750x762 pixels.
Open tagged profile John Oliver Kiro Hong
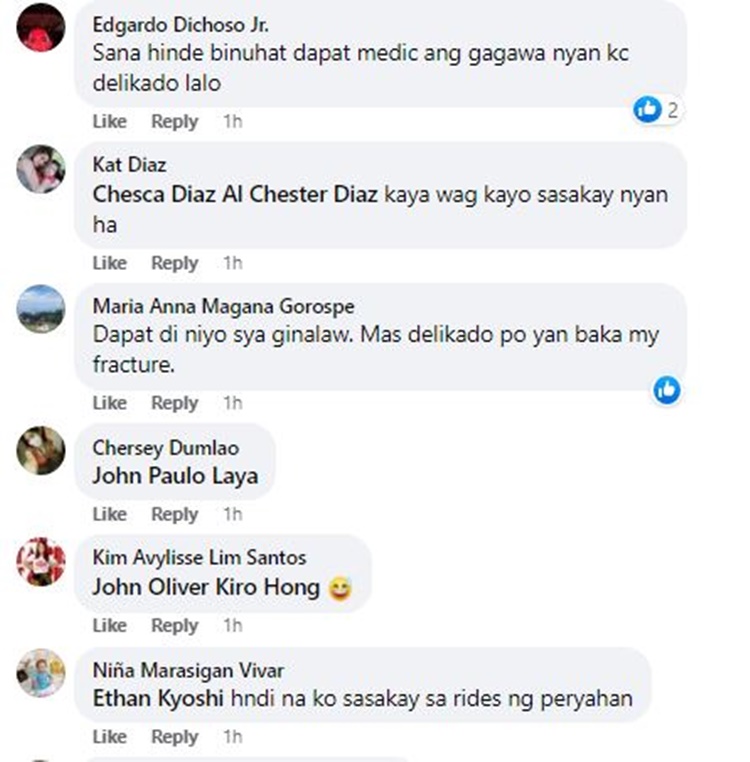(x=205, y=588)
